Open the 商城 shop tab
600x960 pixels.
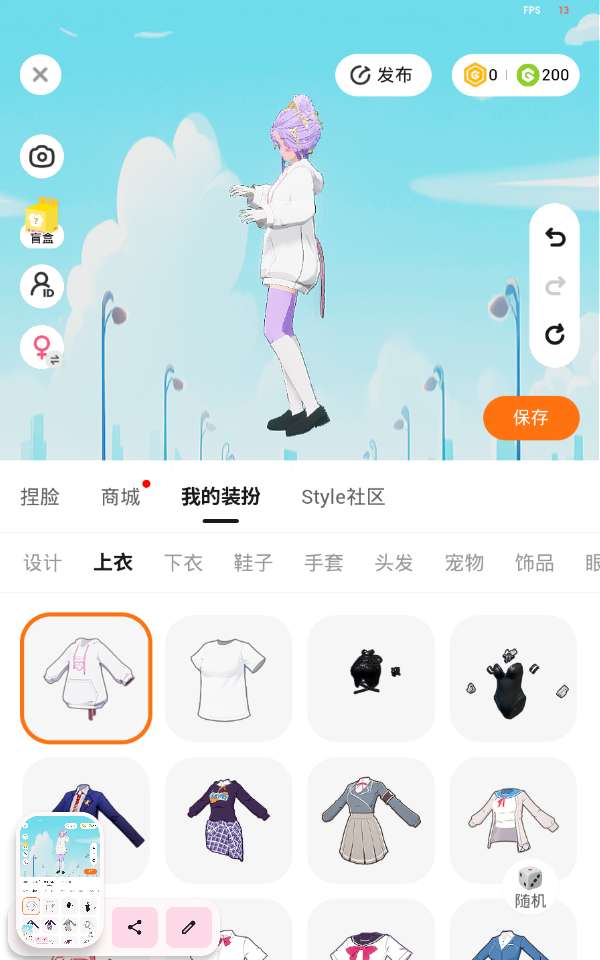point(121,497)
